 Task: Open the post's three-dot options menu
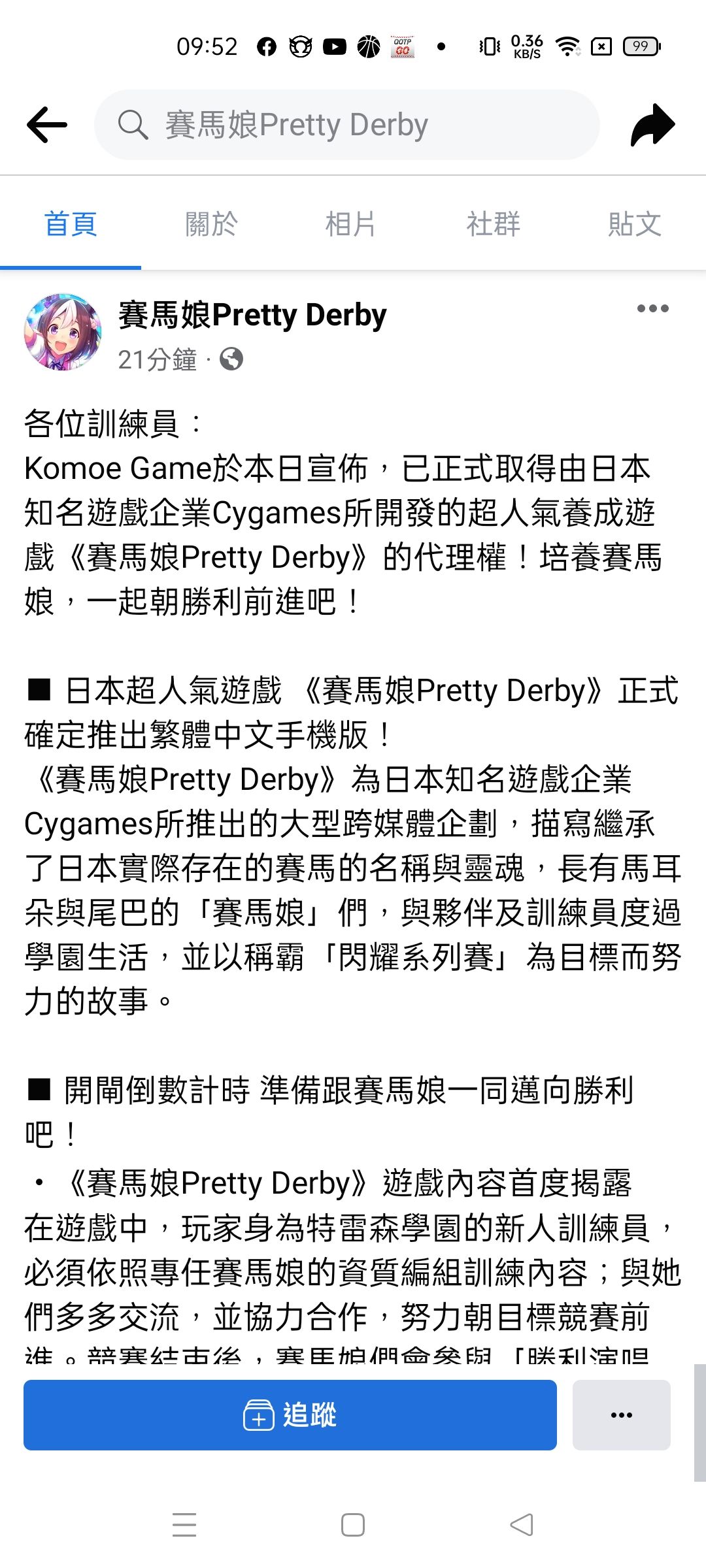(x=652, y=308)
